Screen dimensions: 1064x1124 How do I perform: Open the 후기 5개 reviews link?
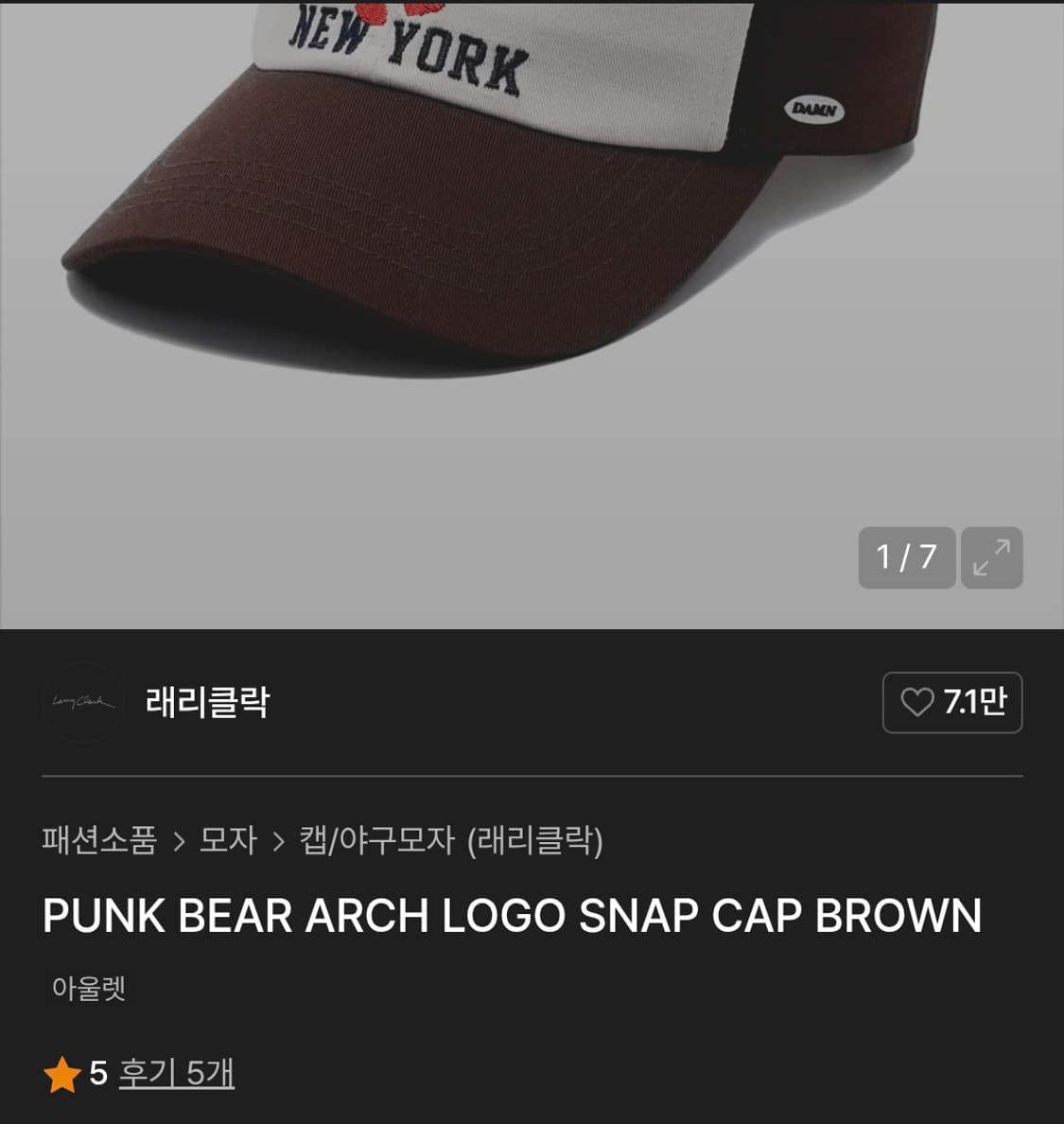tap(176, 1074)
